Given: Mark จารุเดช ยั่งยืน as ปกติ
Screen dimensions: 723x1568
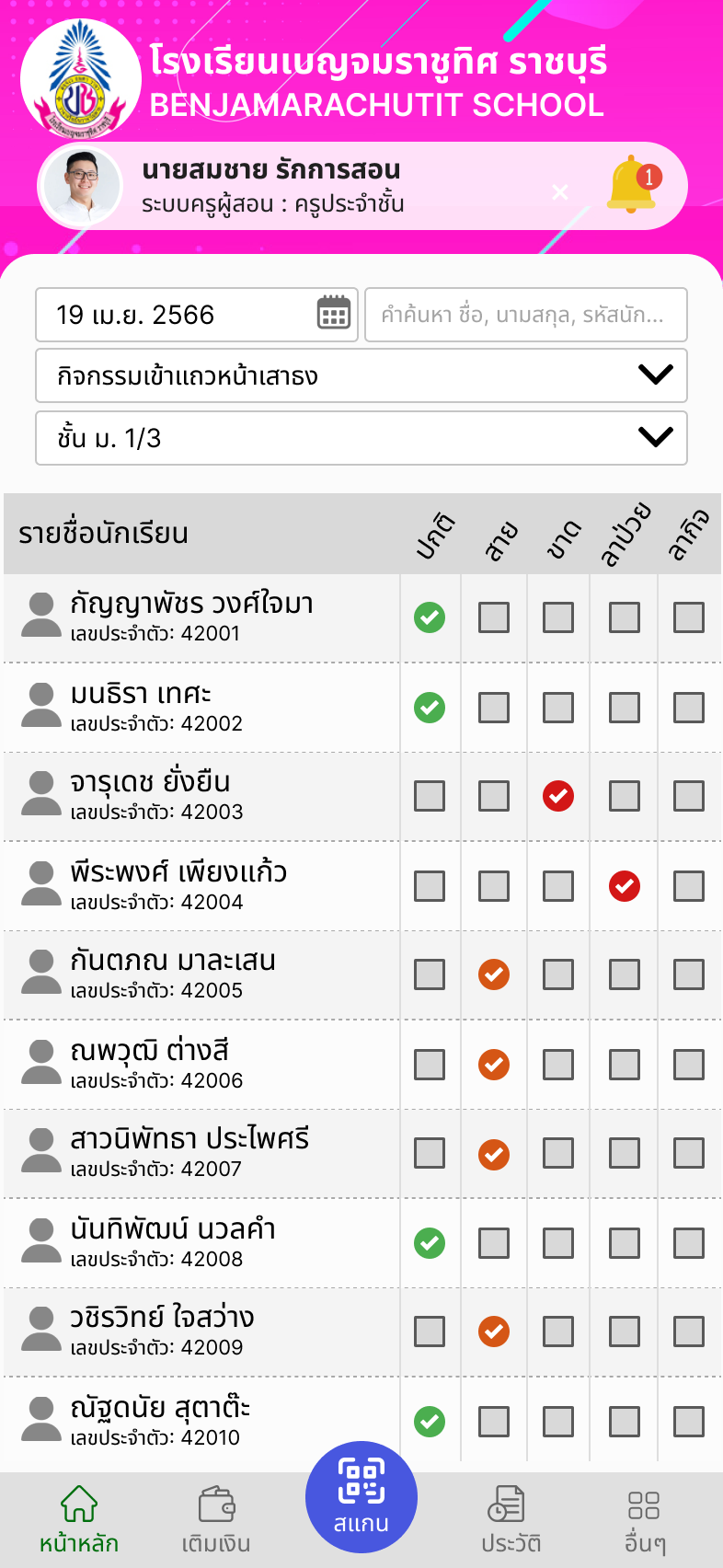Looking at the screenshot, I should pos(430,796).
